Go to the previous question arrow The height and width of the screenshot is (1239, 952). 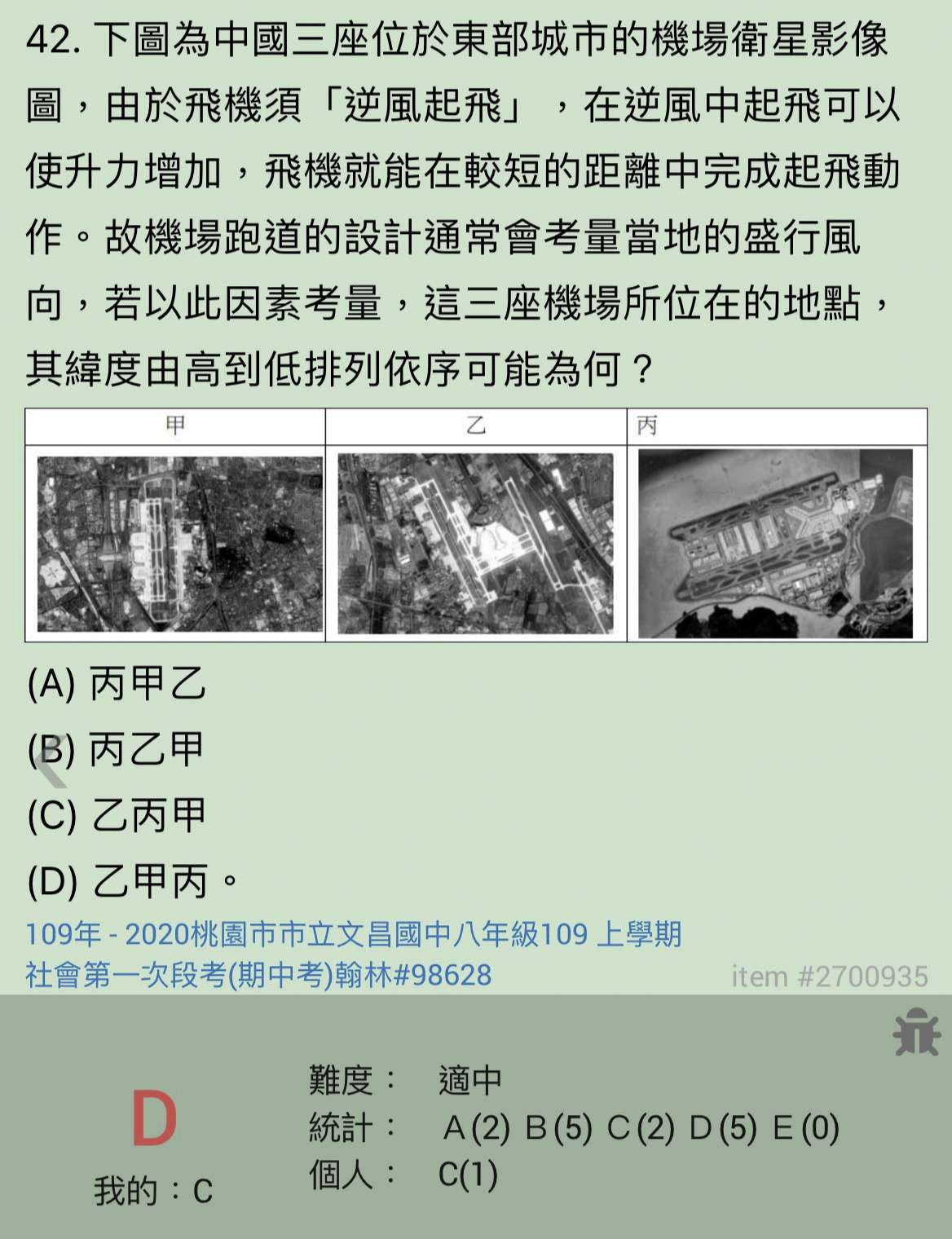pyautogui.click(x=51, y=766)
